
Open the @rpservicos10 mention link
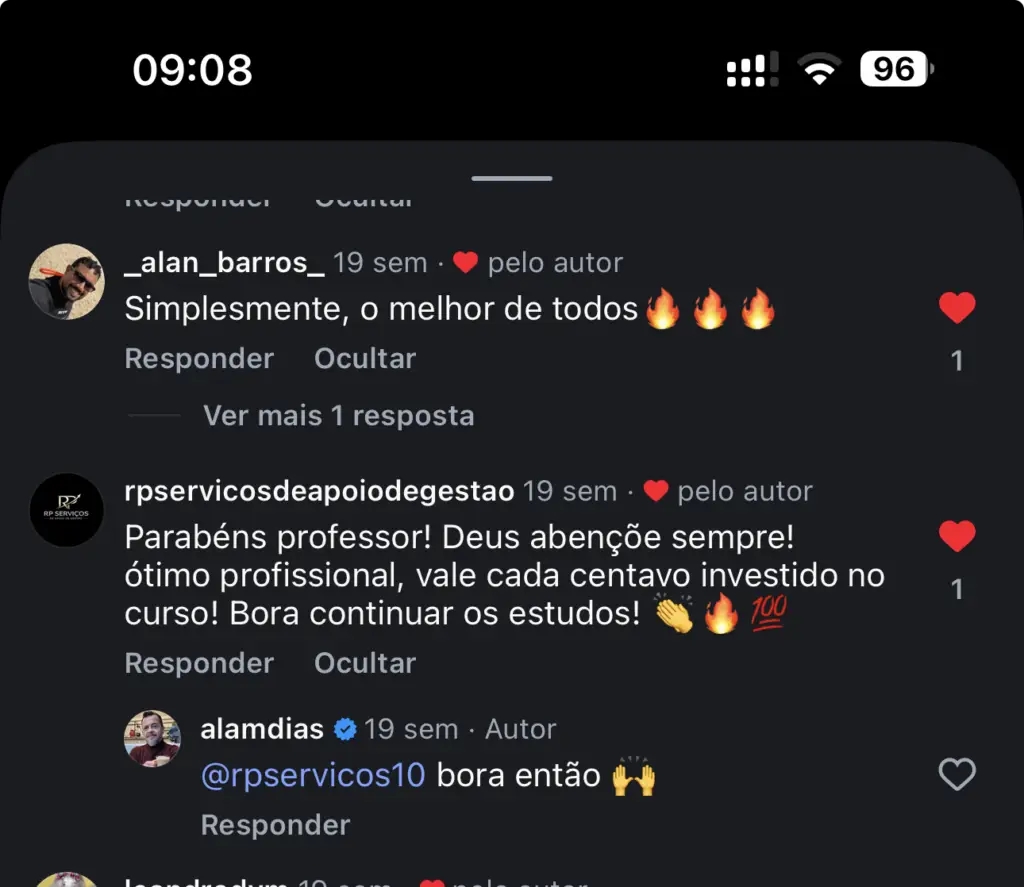pos(313,775)
